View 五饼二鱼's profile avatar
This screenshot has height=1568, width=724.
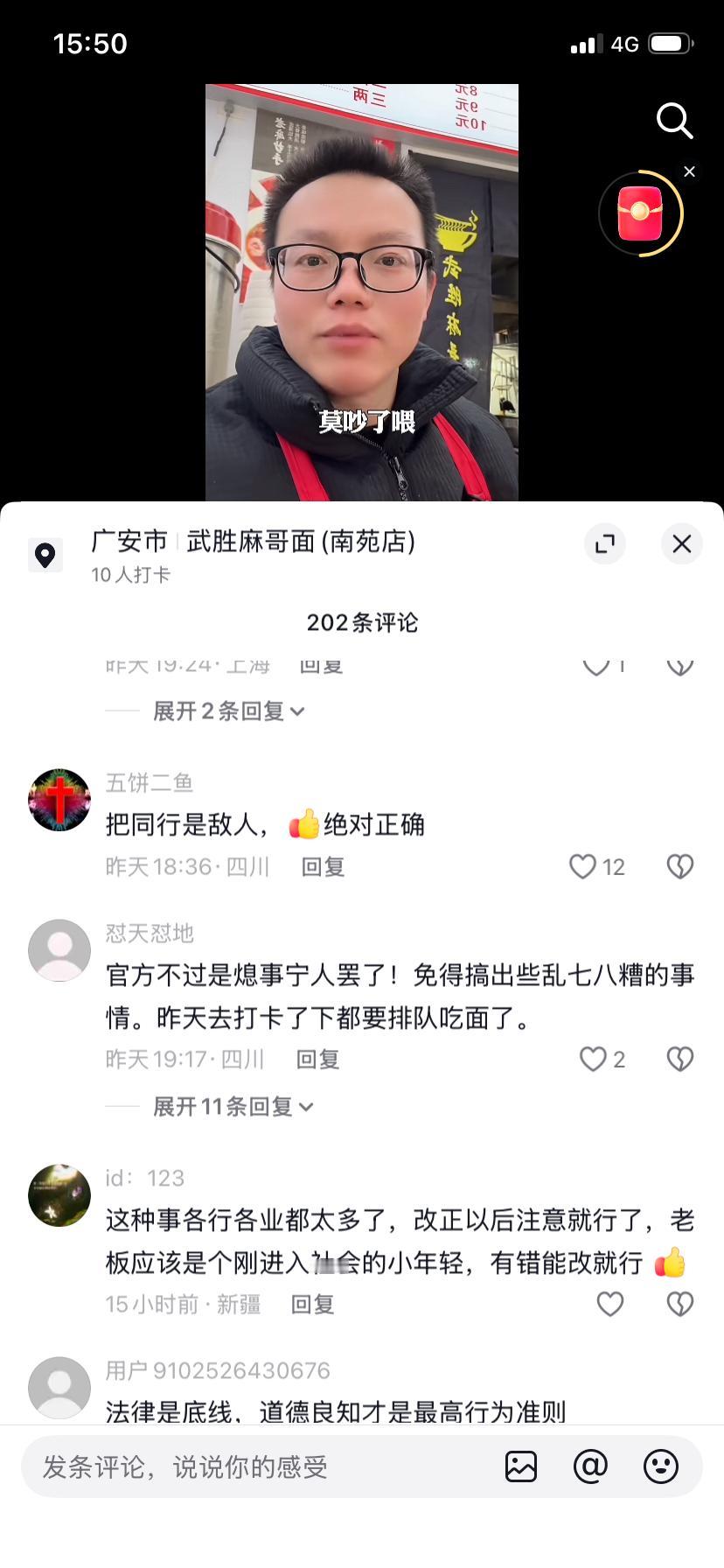[59, 799]
